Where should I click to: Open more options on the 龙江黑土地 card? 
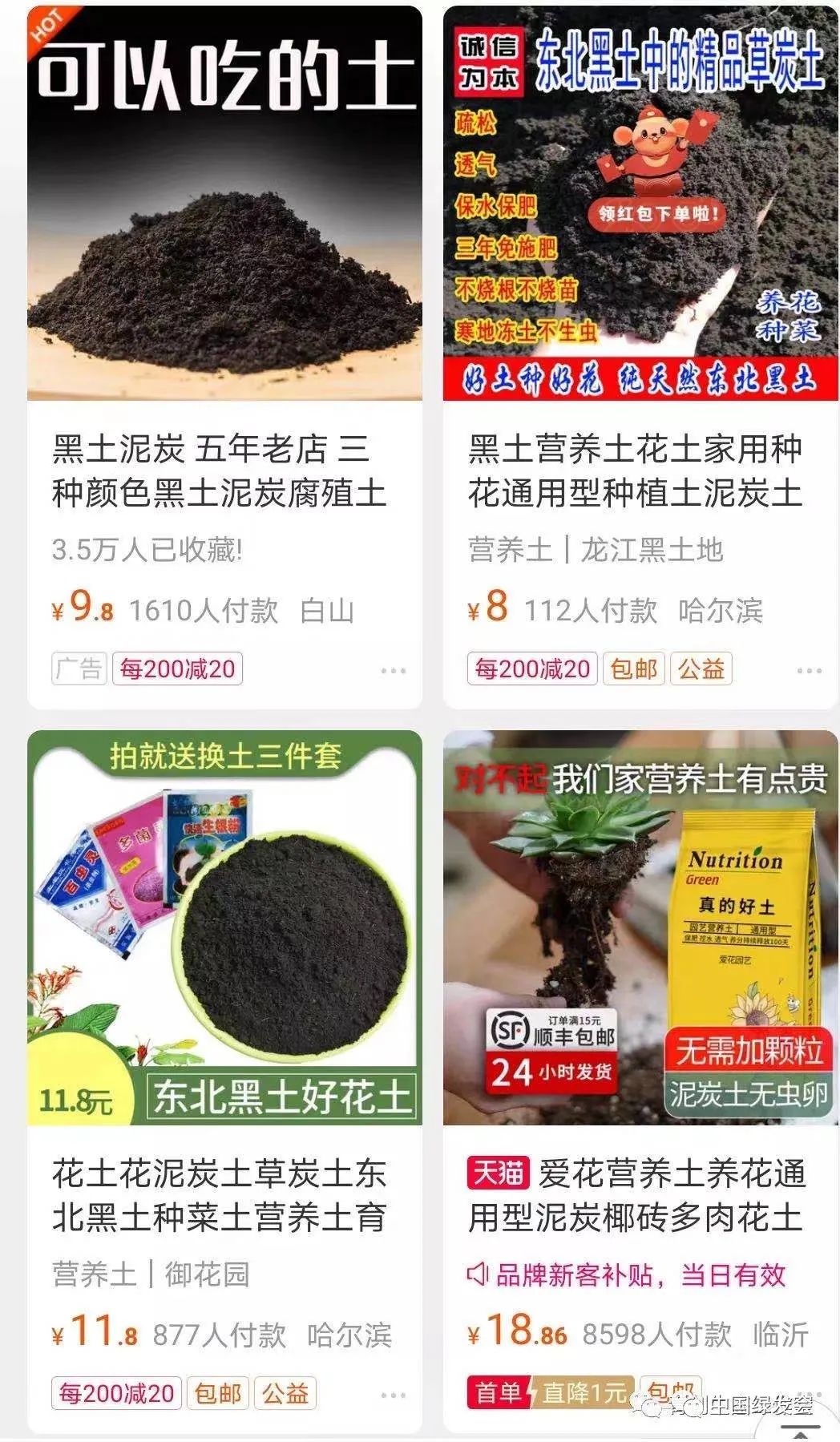tap(809, 670)
